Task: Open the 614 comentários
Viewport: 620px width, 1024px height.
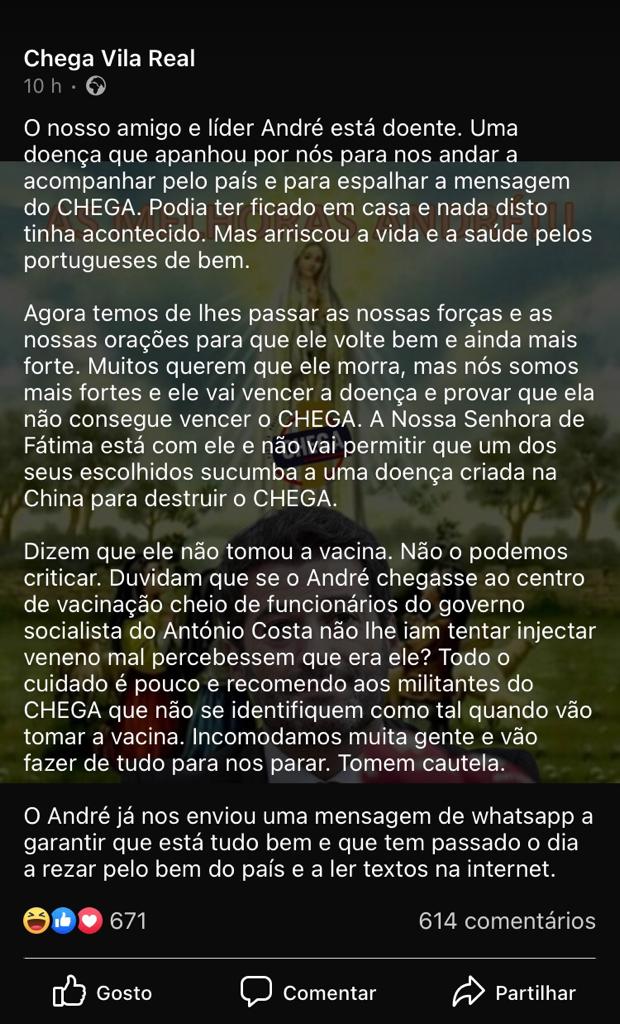Action: (506, 920)
